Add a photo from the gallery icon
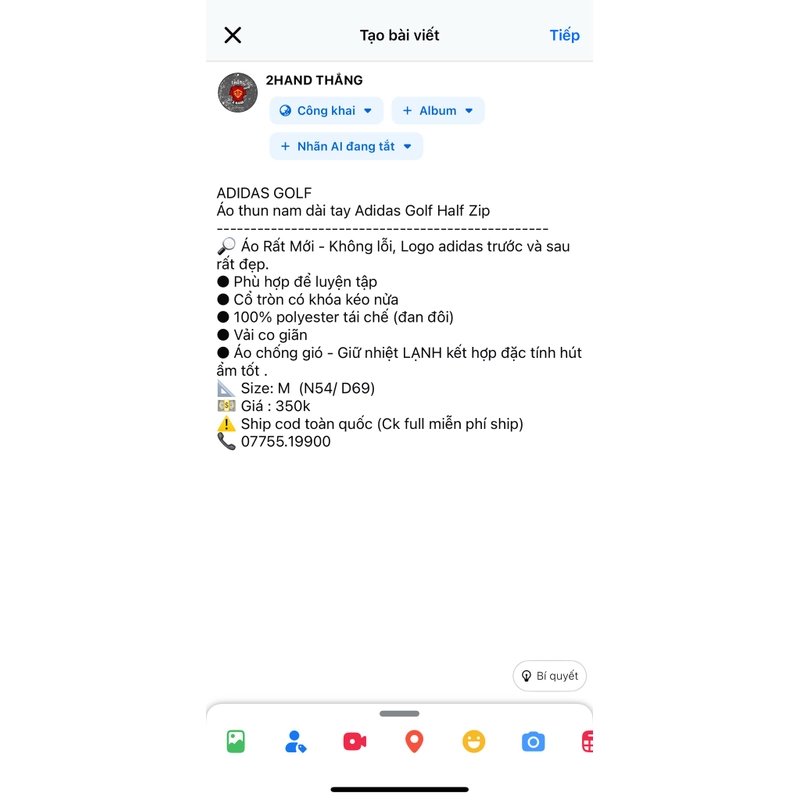The height and width of the screenshot is (800, 800). pos(236,741)
